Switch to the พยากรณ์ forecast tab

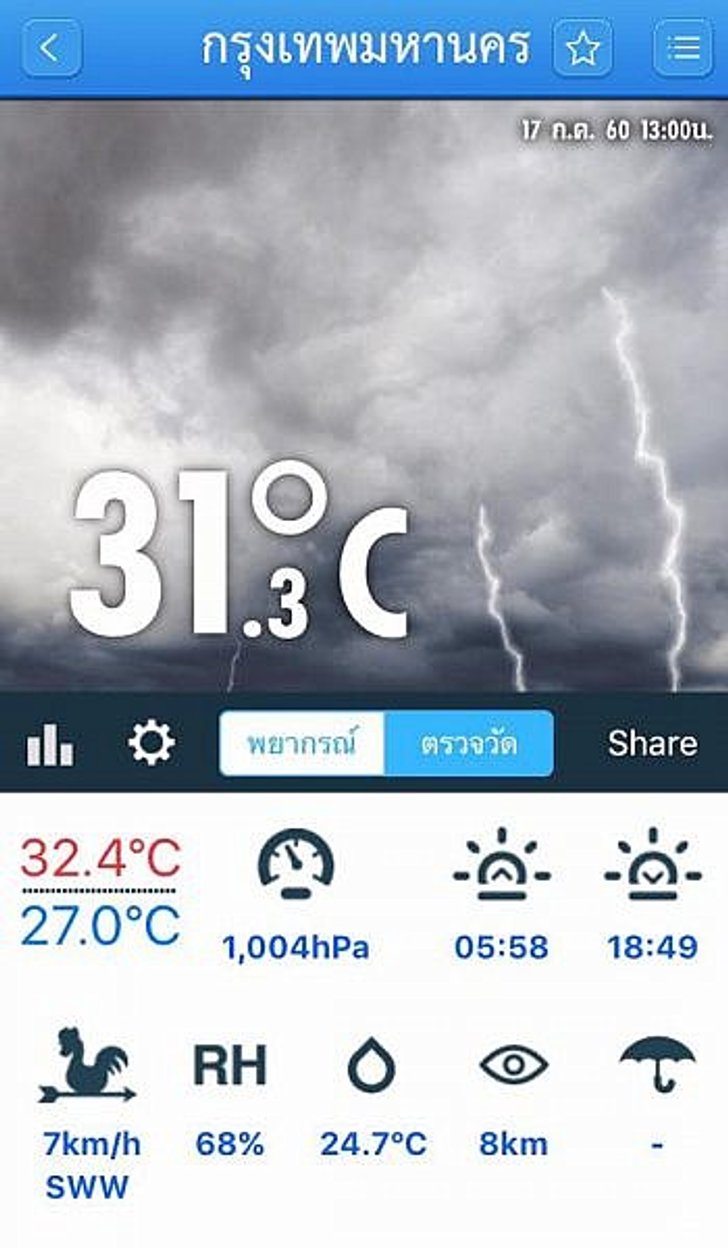[x=302, y=743]
